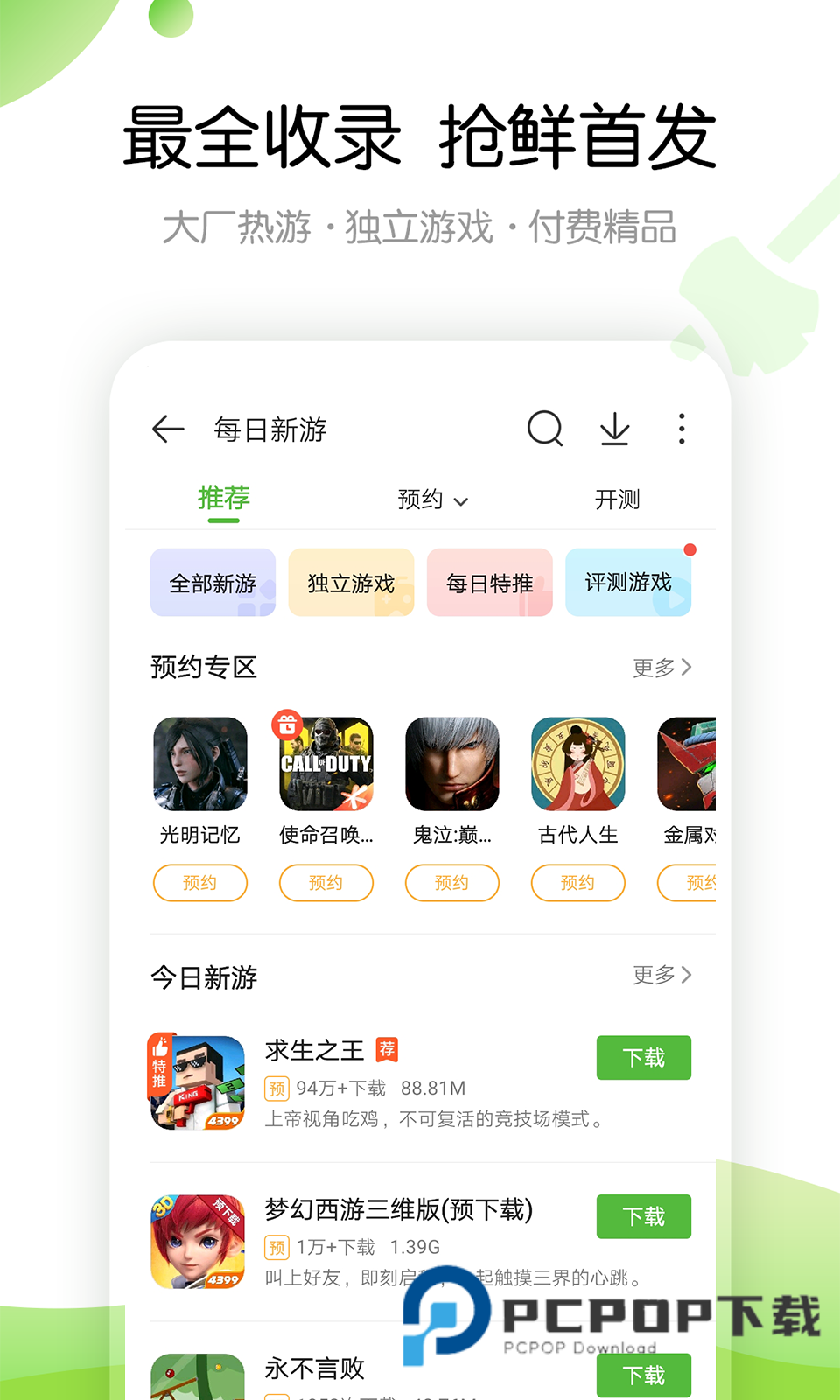Screen dimensions: 840x1400
Task: Click the 每日特推 category chip
Action: click(x=489, y=583)
